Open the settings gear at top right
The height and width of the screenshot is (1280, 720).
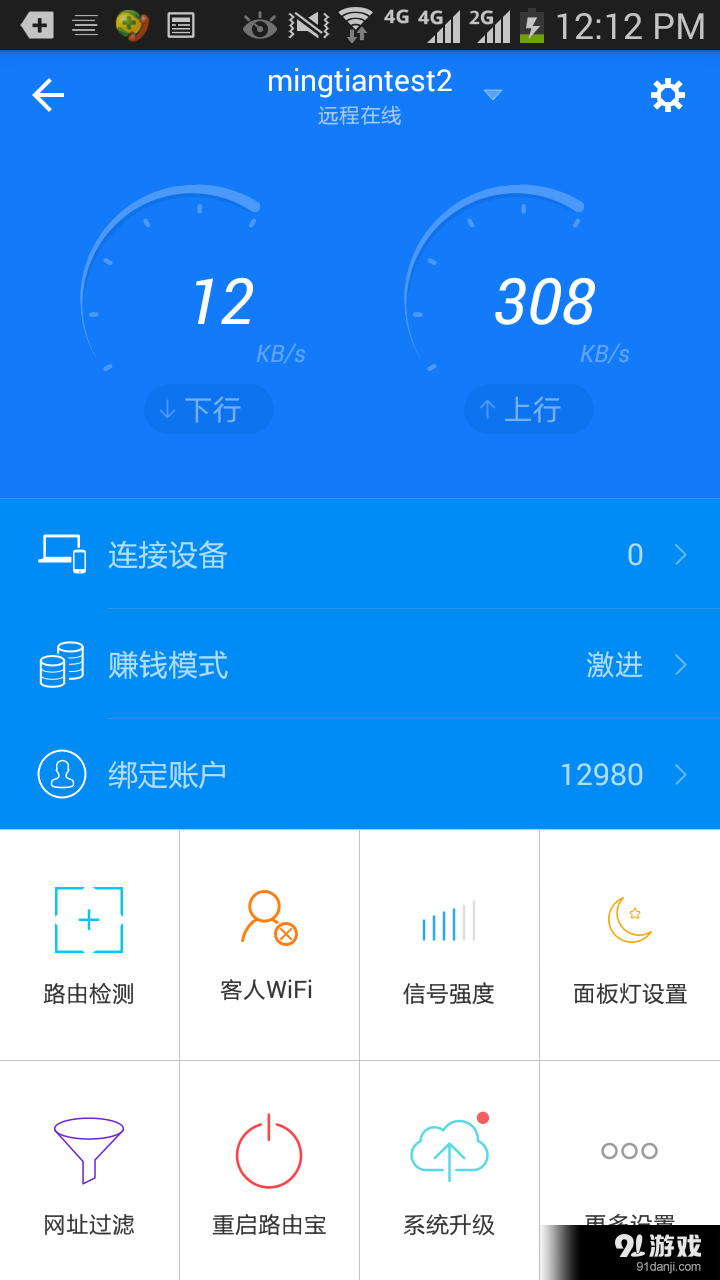(667, 94)
